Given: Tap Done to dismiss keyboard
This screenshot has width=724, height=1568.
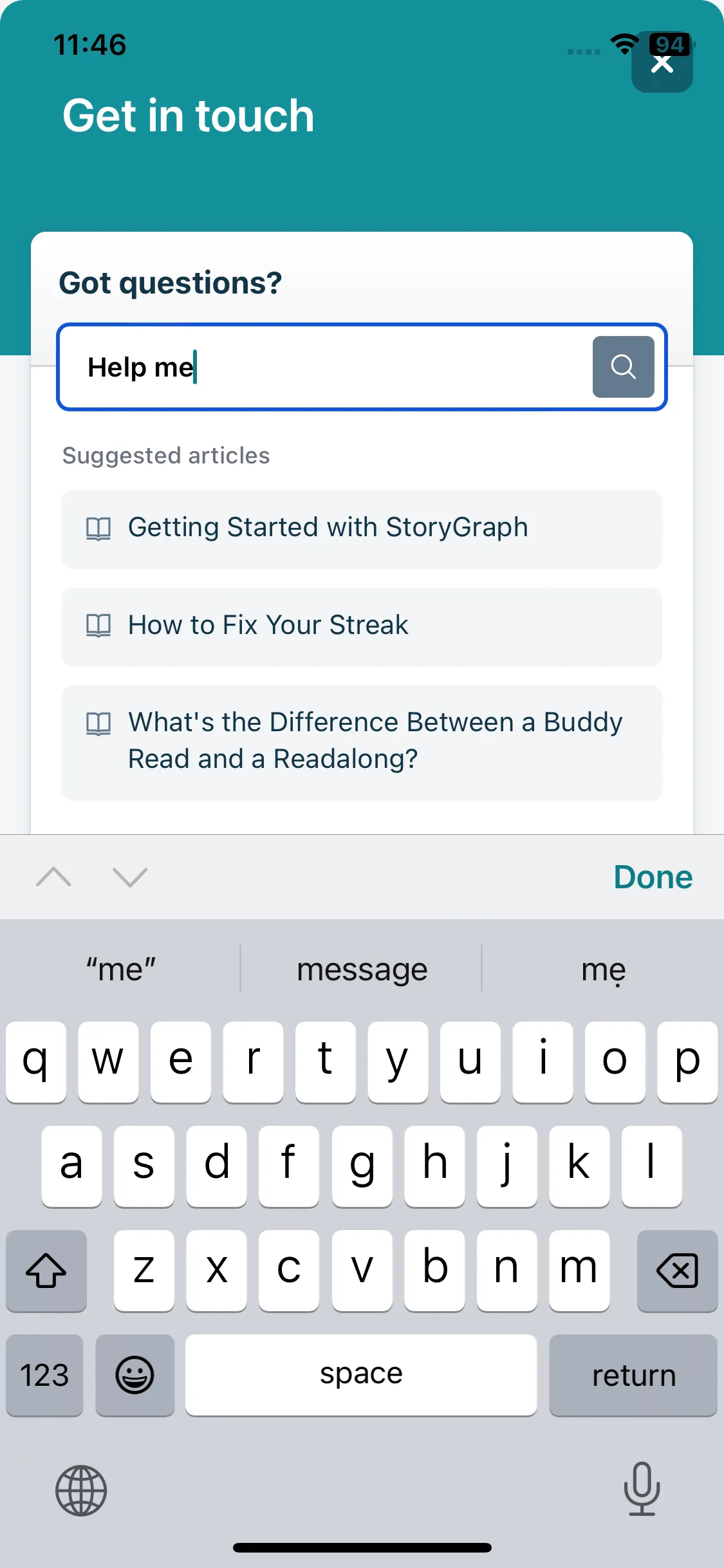Looking at the screenshot, I should [653, 877].
